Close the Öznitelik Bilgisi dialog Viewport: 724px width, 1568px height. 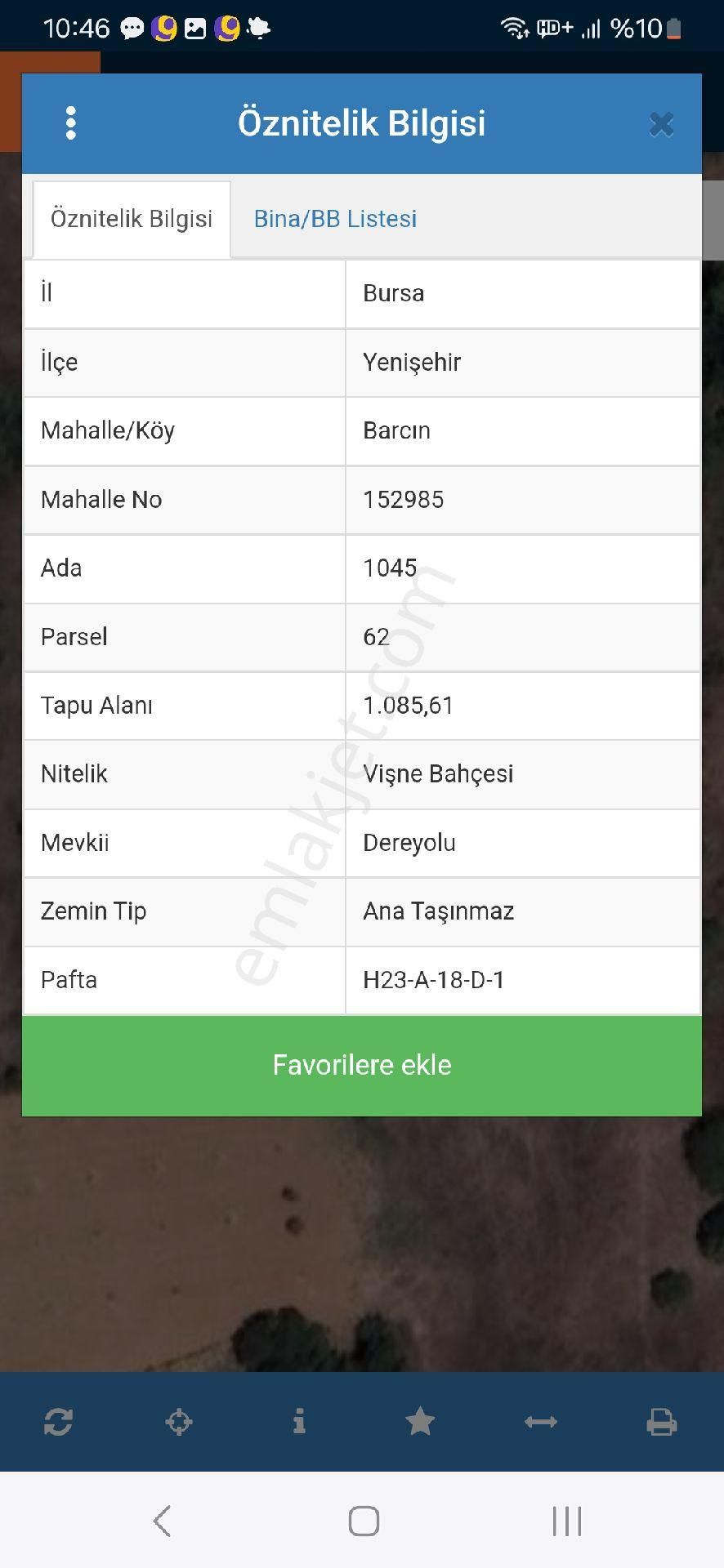click(661, 123)
